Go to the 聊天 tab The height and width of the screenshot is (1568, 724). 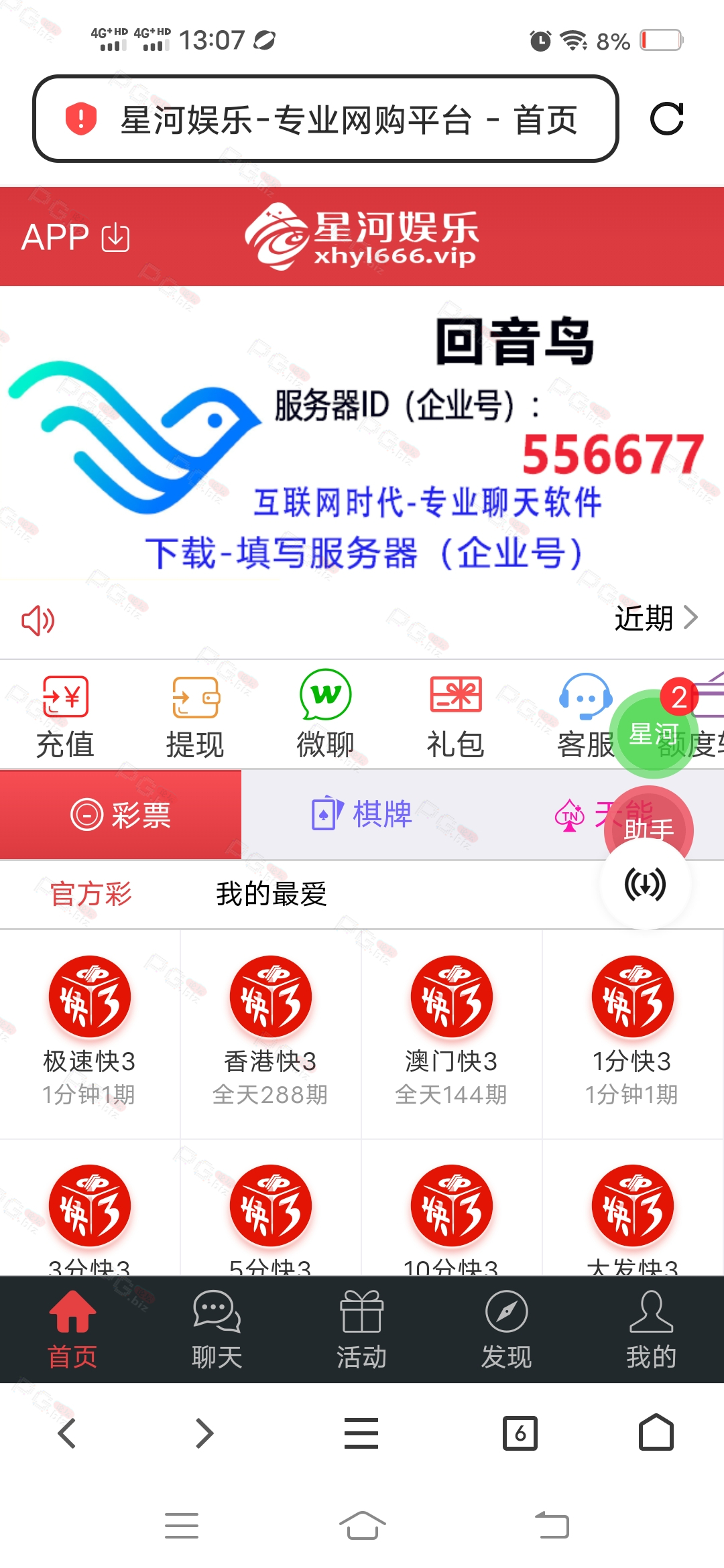[217, 1329]
